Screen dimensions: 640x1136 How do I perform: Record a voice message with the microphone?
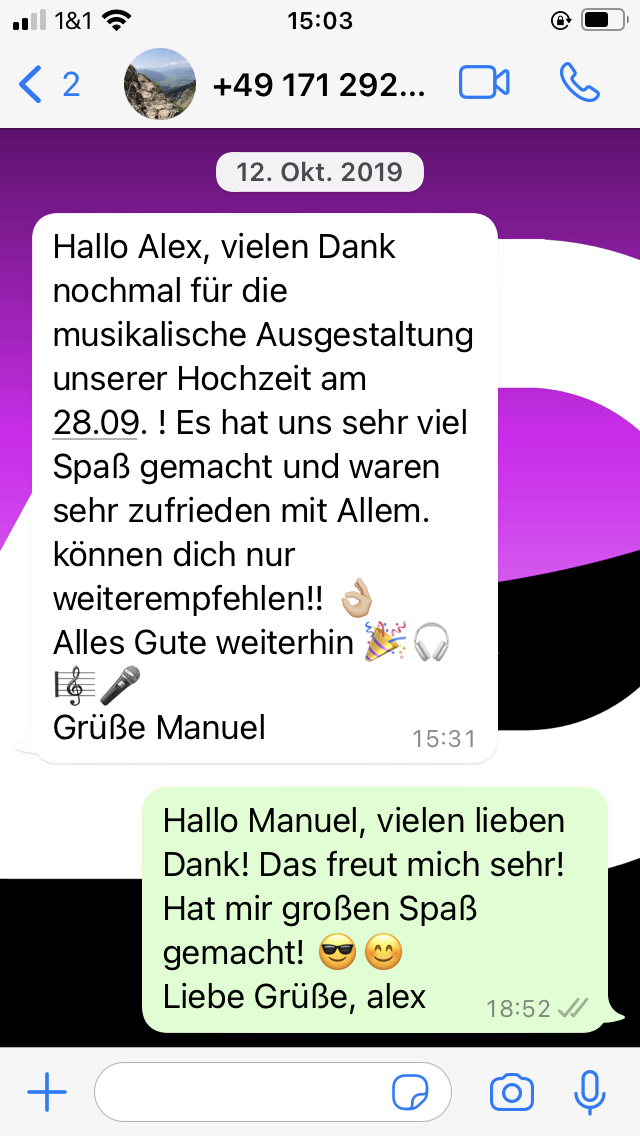[x=590, y=1093]
